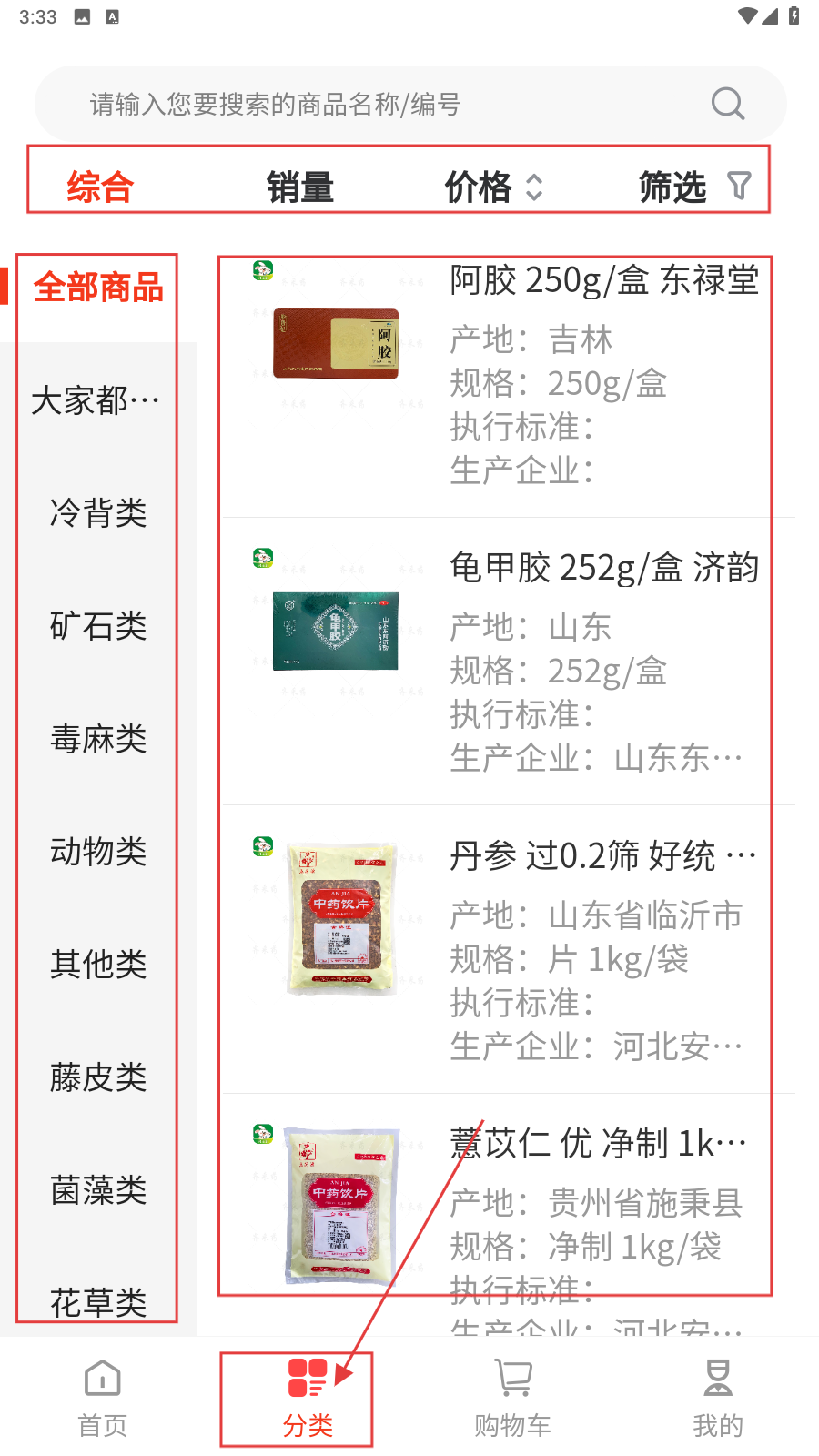This screenshot has width=819, height=1456.
Task: Switch to the 动物类 category
Action: tap(98, 852)
